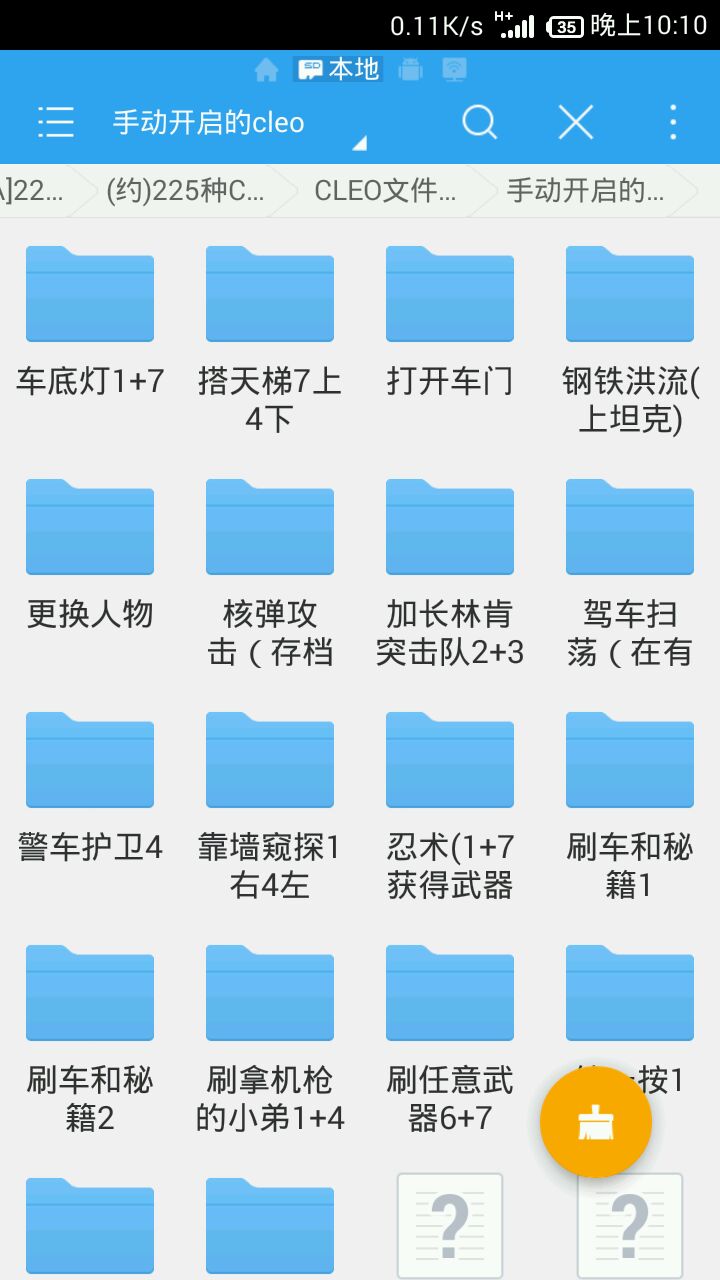Go back to (约)225种C path folder
The height and width of the screenshot is (1280, 720).
click(185, 191)
